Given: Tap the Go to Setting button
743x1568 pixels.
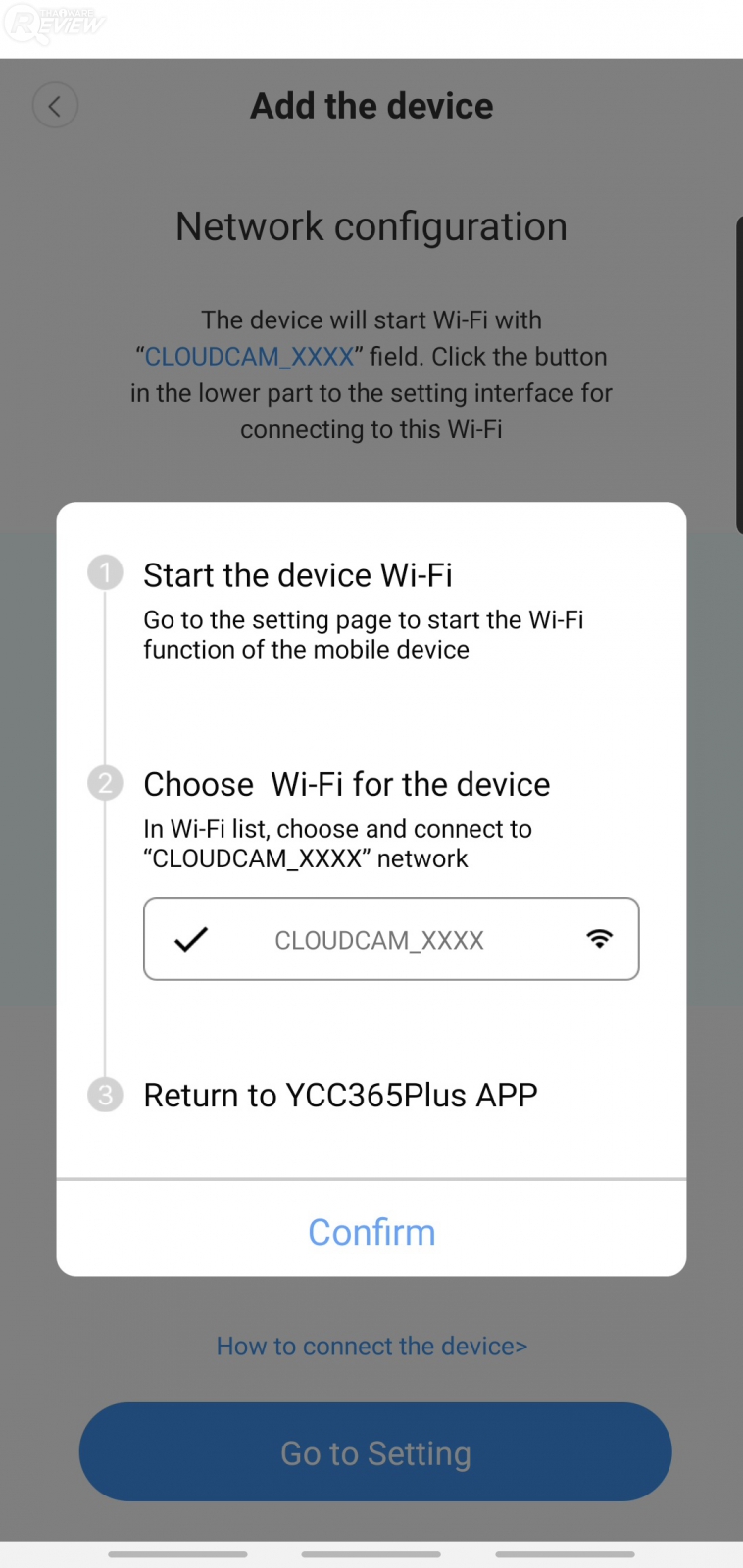Looking at the screenshot, I should click(375, 1452).
